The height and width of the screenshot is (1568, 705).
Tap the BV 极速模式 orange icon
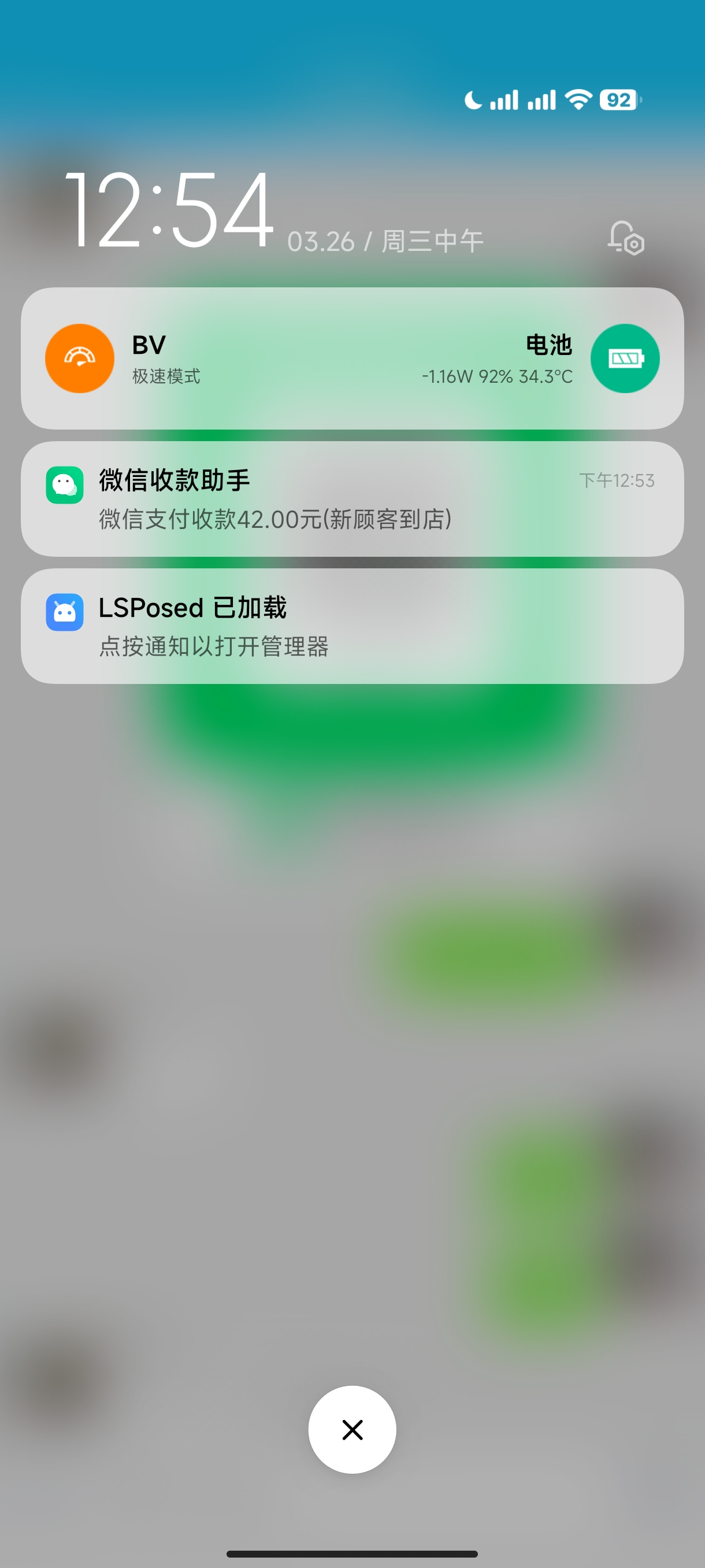pos(80,358)
